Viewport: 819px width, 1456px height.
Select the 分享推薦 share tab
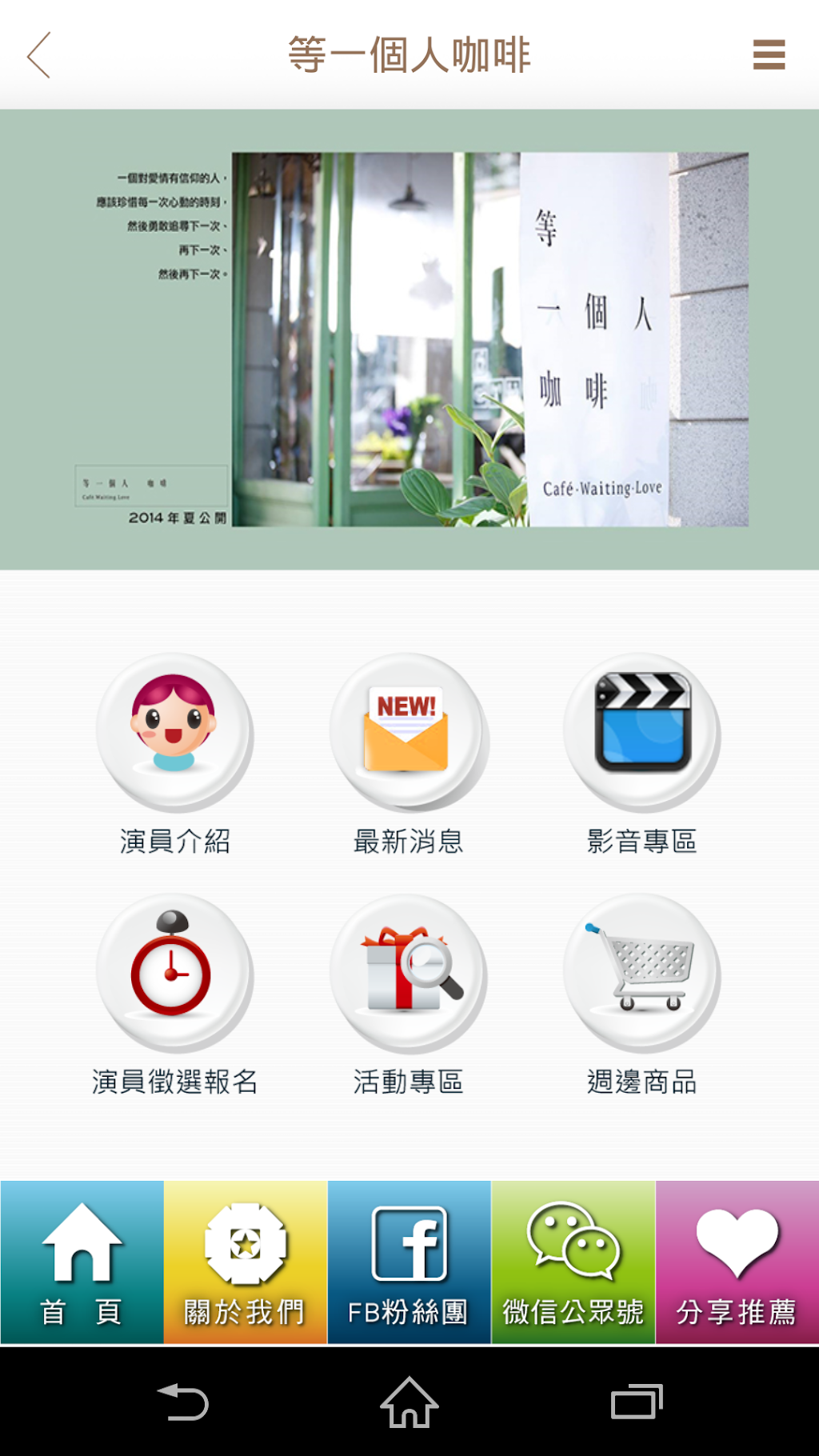737,1262
